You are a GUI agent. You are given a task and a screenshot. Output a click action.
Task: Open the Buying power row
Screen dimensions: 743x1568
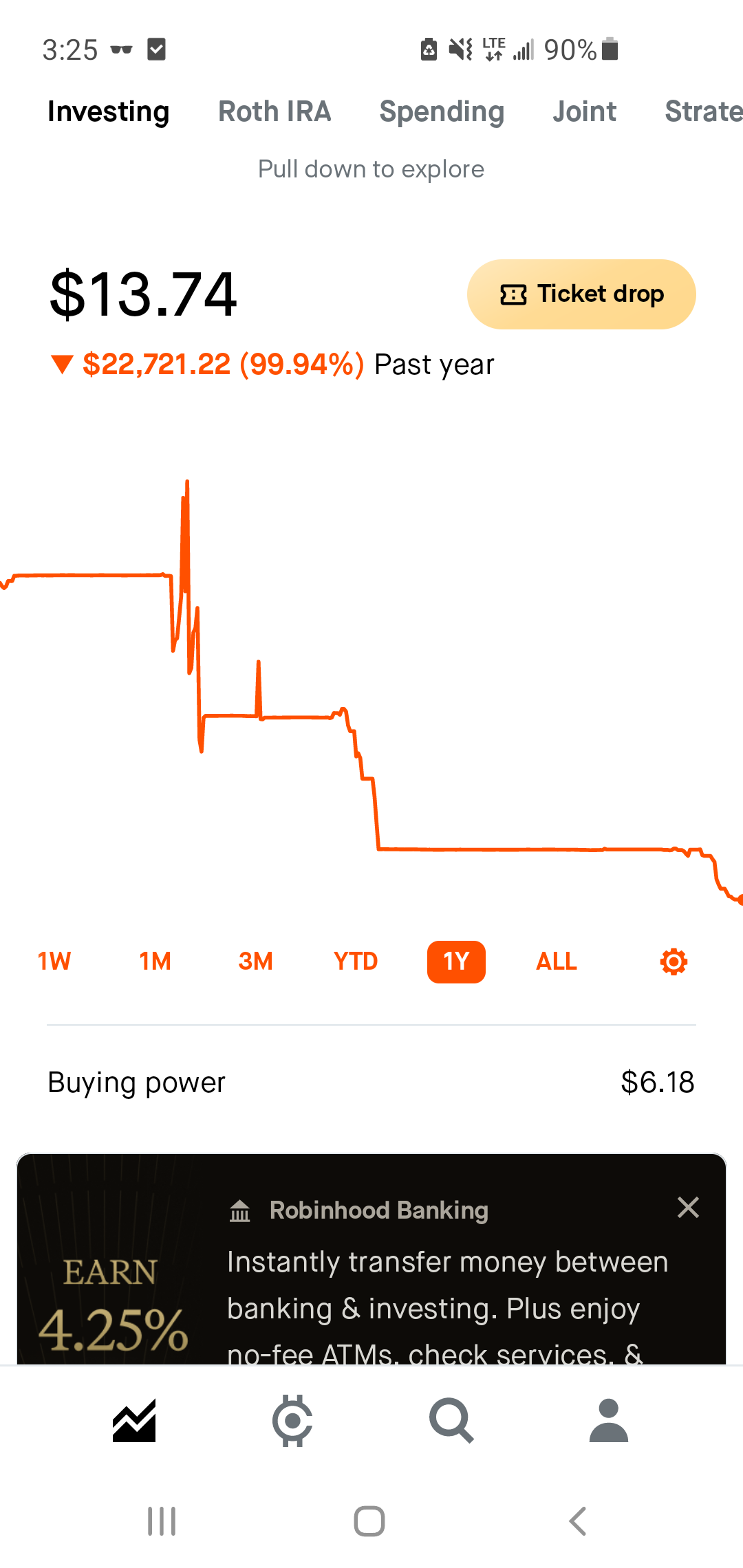371,1082
